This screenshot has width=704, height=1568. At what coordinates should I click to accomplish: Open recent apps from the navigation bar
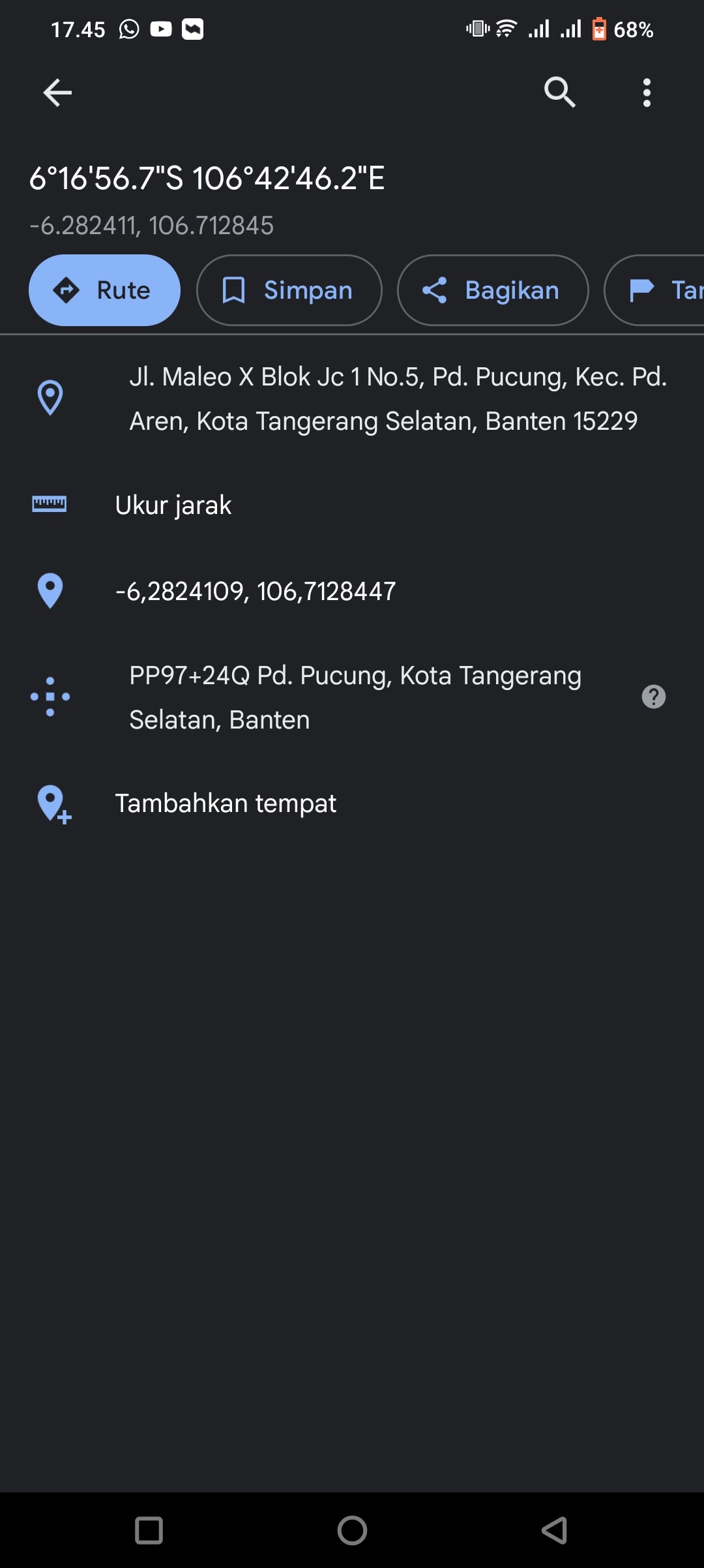(x=149, y=1530)
